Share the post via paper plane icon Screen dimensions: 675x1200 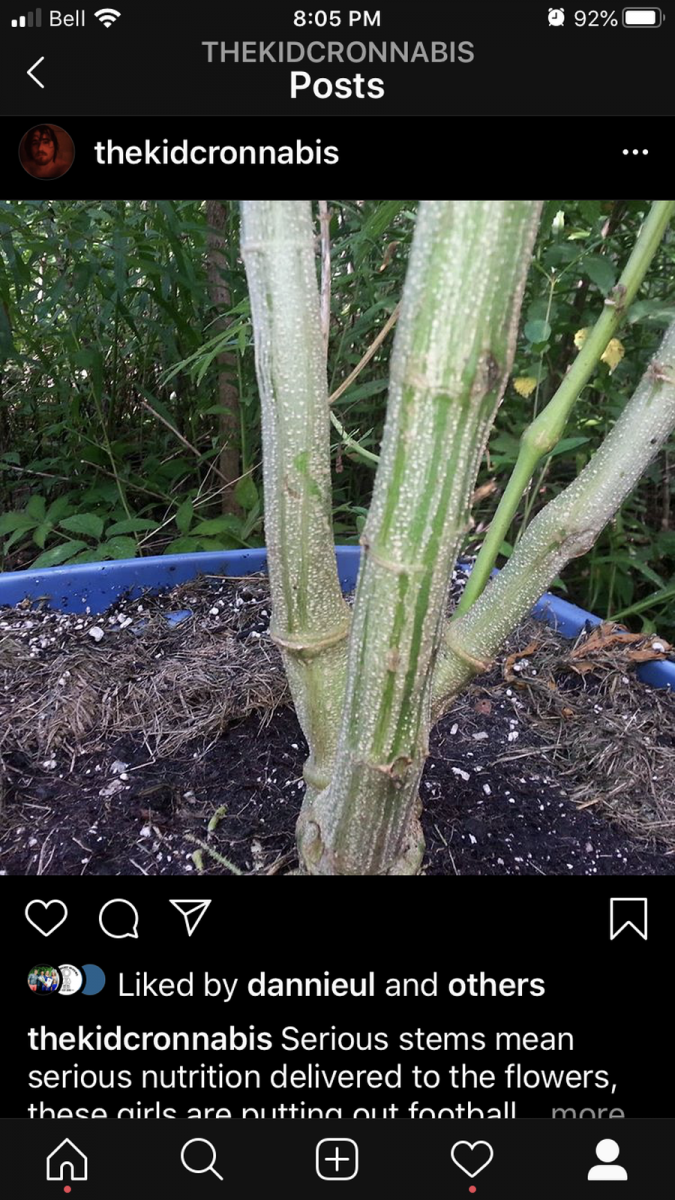coord(191,918)
